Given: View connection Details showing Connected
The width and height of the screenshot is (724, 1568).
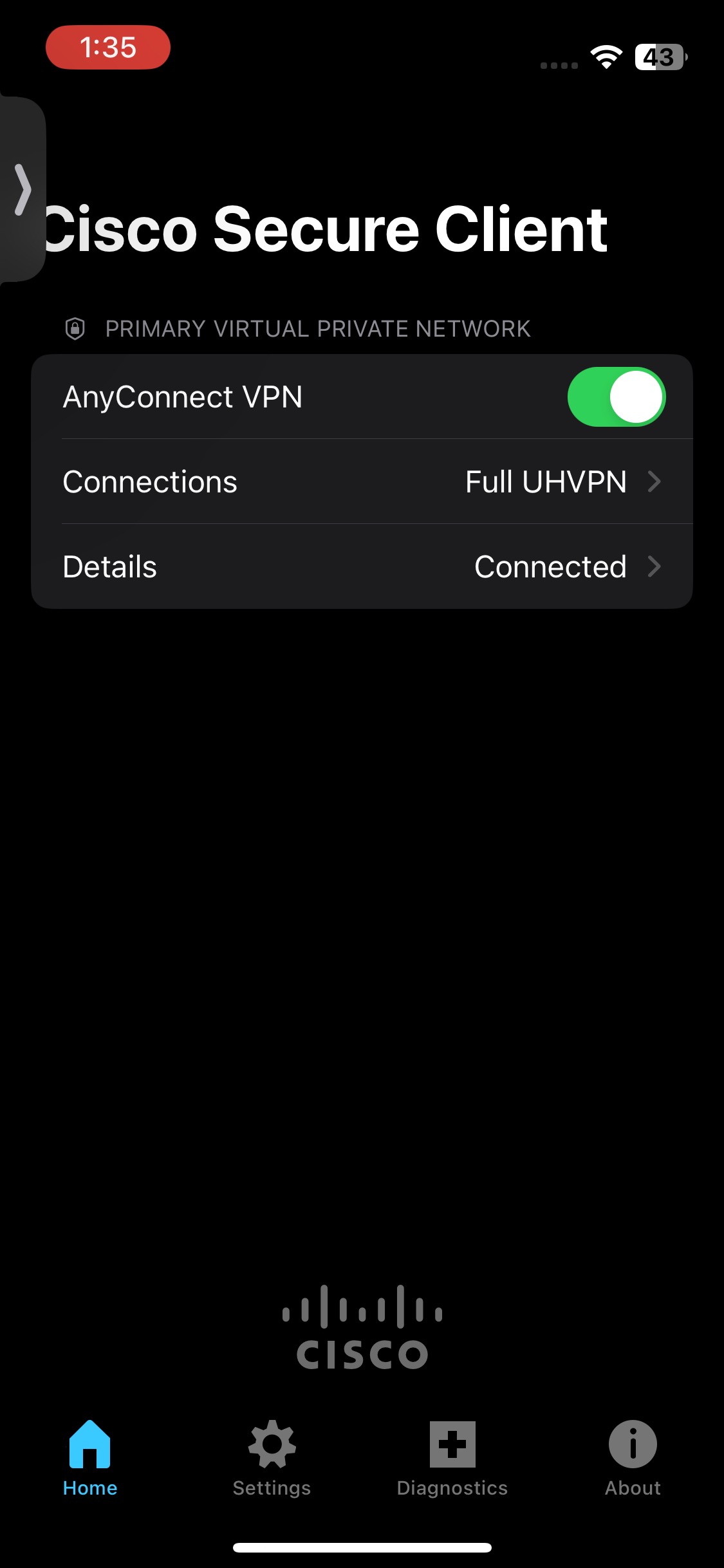Looking at the screenshot, I should (x=362, y=566).
